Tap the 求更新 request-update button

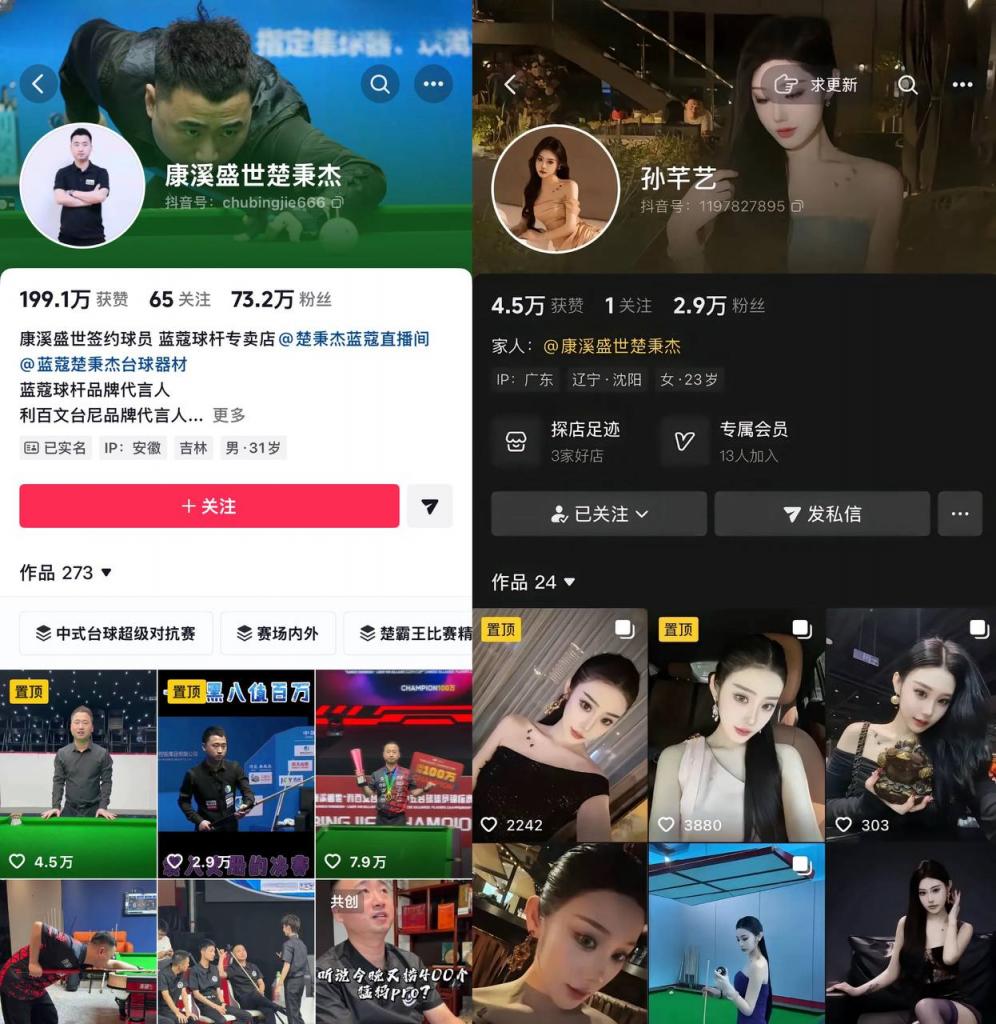(x=817, y=85)
